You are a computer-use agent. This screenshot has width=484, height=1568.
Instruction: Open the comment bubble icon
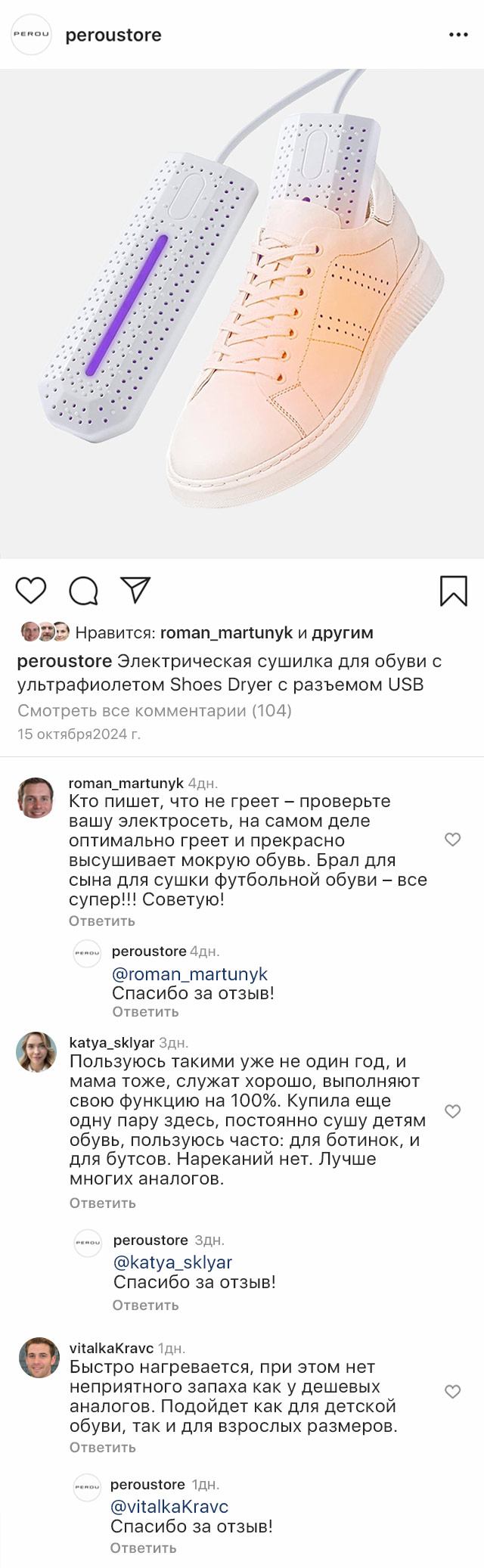tap(83, 591)
